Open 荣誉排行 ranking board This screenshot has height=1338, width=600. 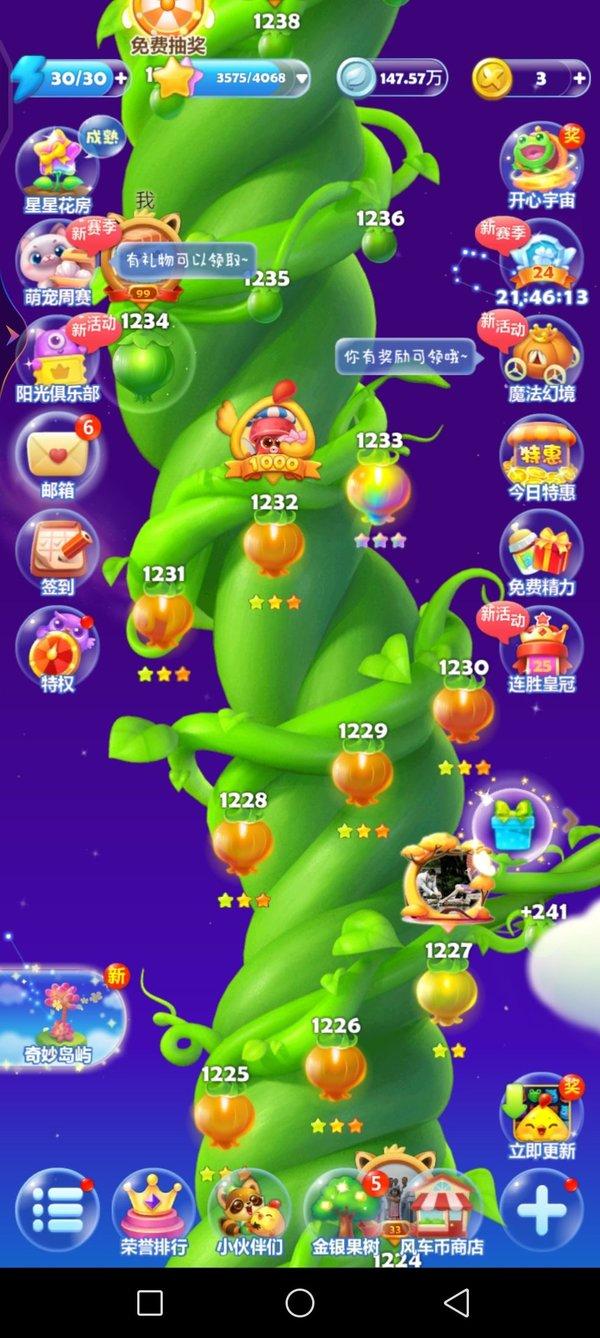(x=153, y=1210)
